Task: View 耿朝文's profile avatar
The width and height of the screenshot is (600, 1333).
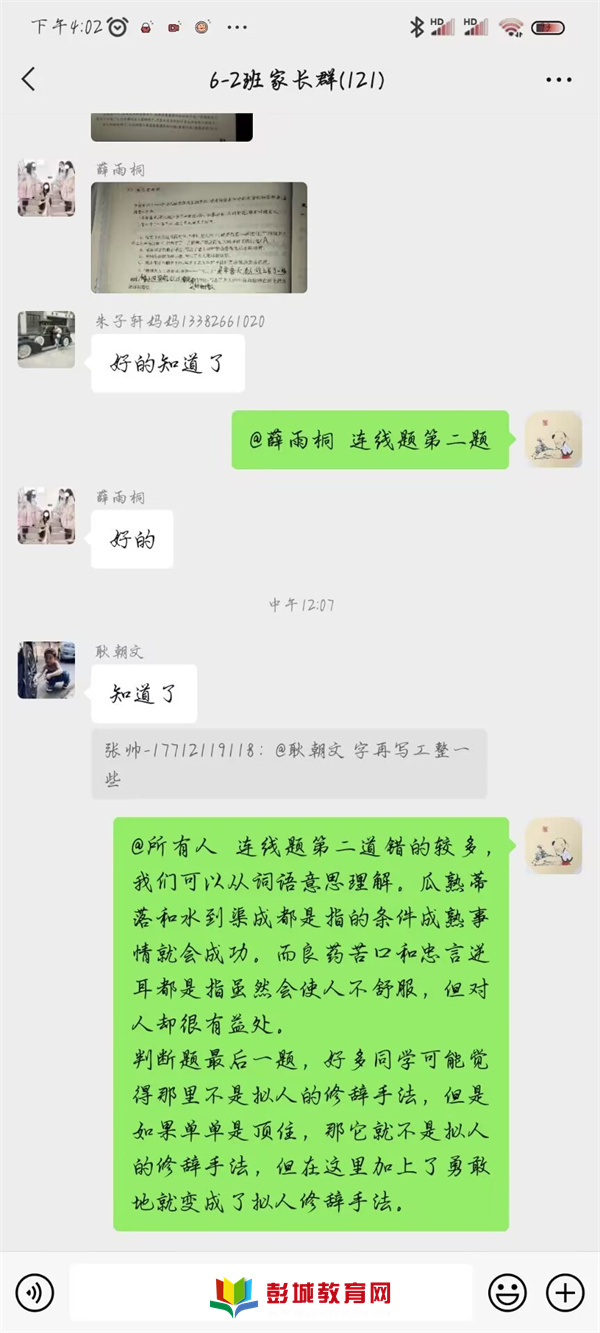Action: 46,669
